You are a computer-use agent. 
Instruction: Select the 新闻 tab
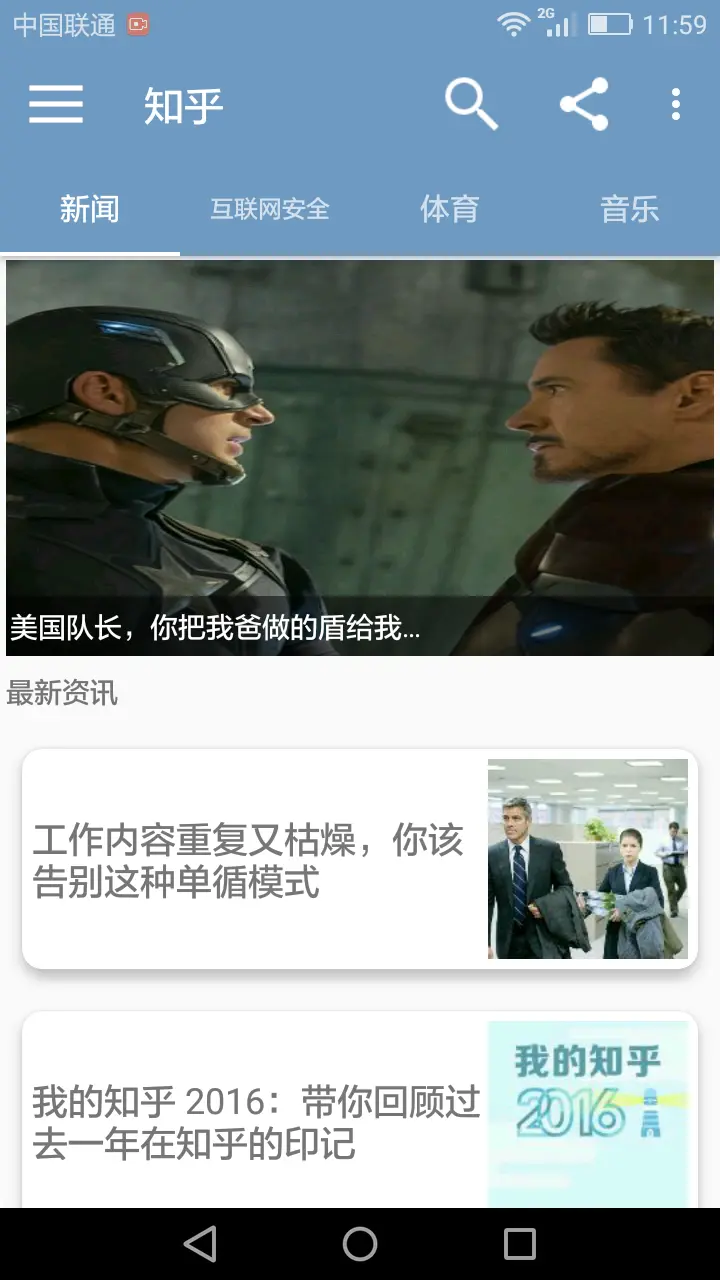[x=90, y=209]
